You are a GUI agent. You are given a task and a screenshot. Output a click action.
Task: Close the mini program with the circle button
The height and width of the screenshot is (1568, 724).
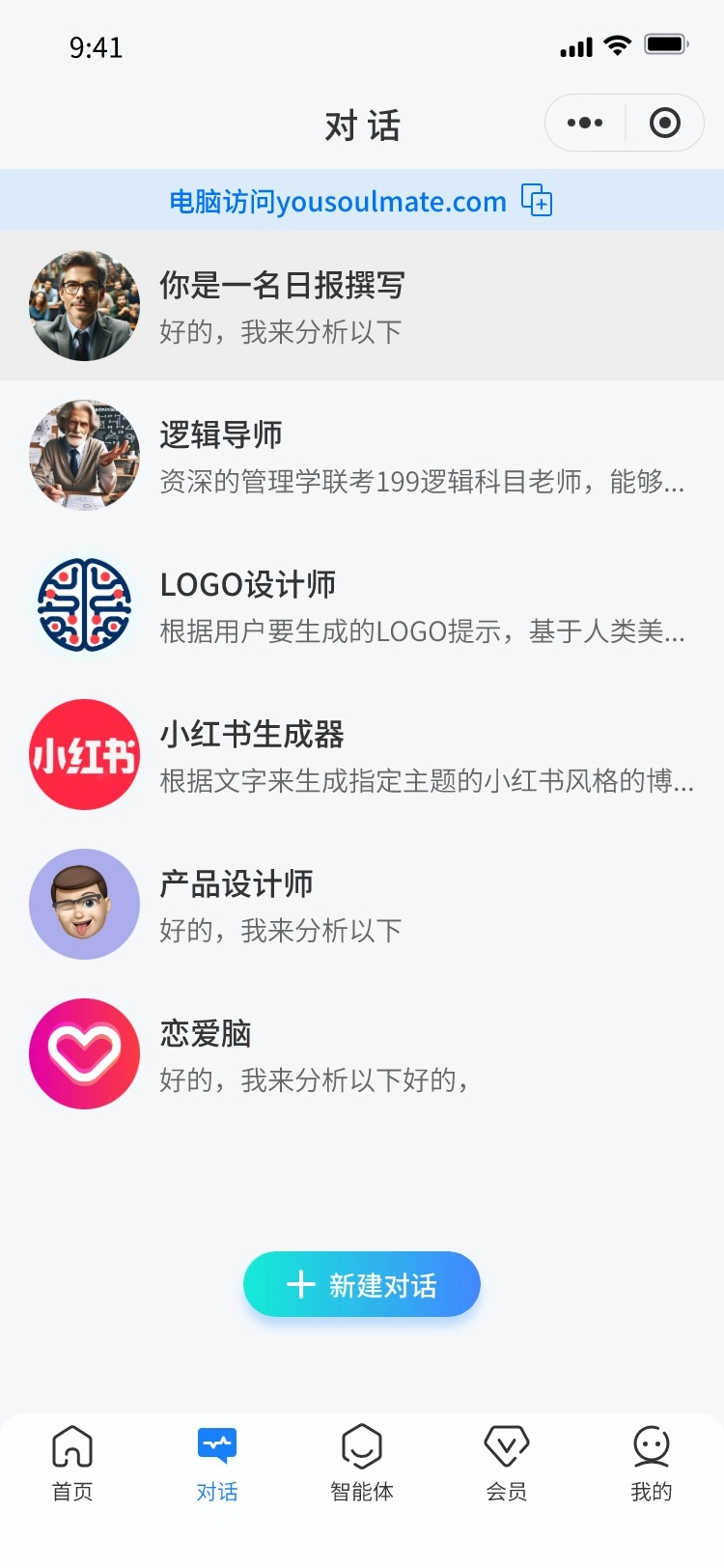(664, 123)
